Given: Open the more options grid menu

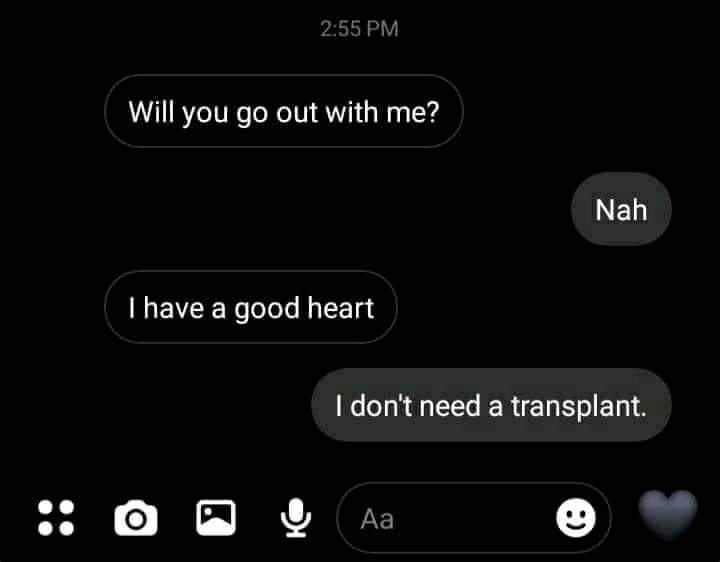Looking at the screenshot, I should tap(55, 517).
